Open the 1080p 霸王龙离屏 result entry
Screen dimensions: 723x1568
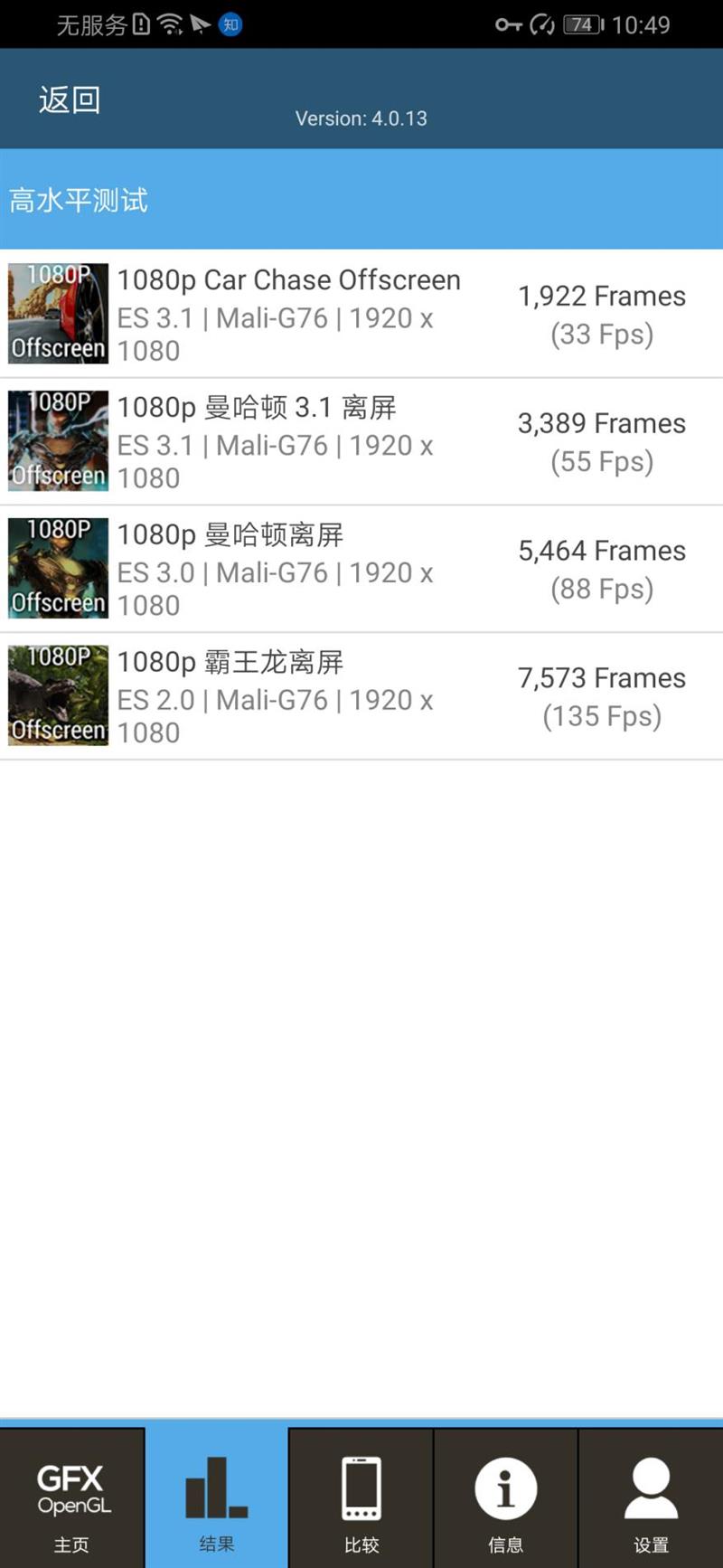pos(289,695)
